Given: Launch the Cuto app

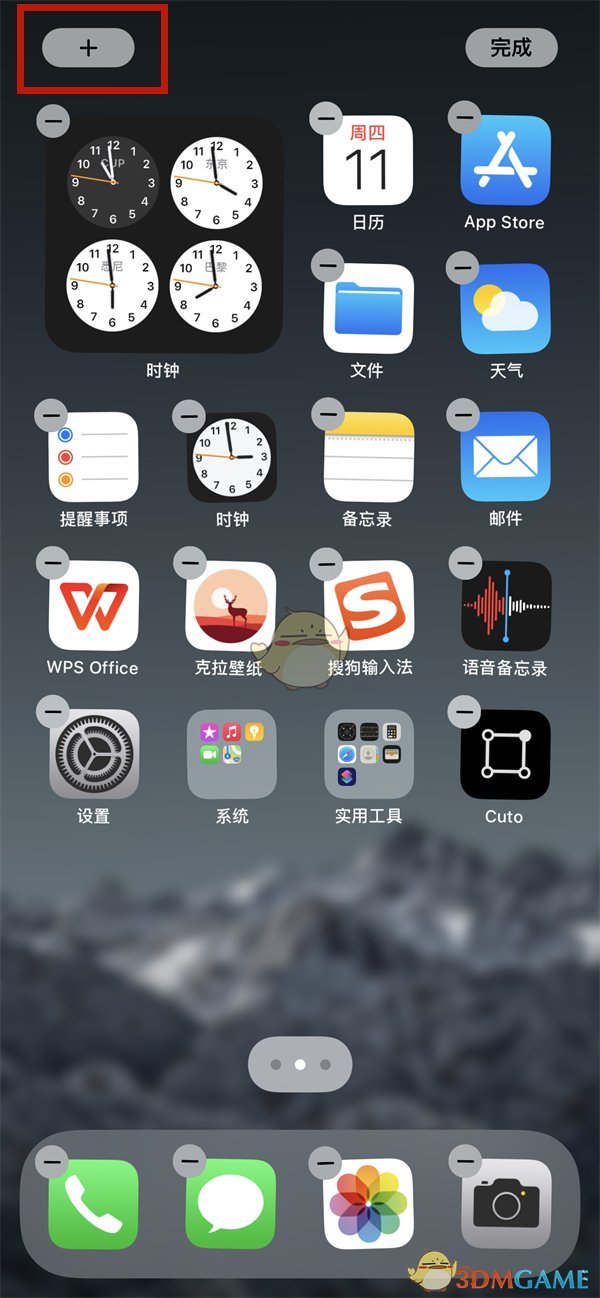Looking at the screenshot, I should tap(505, 754).
